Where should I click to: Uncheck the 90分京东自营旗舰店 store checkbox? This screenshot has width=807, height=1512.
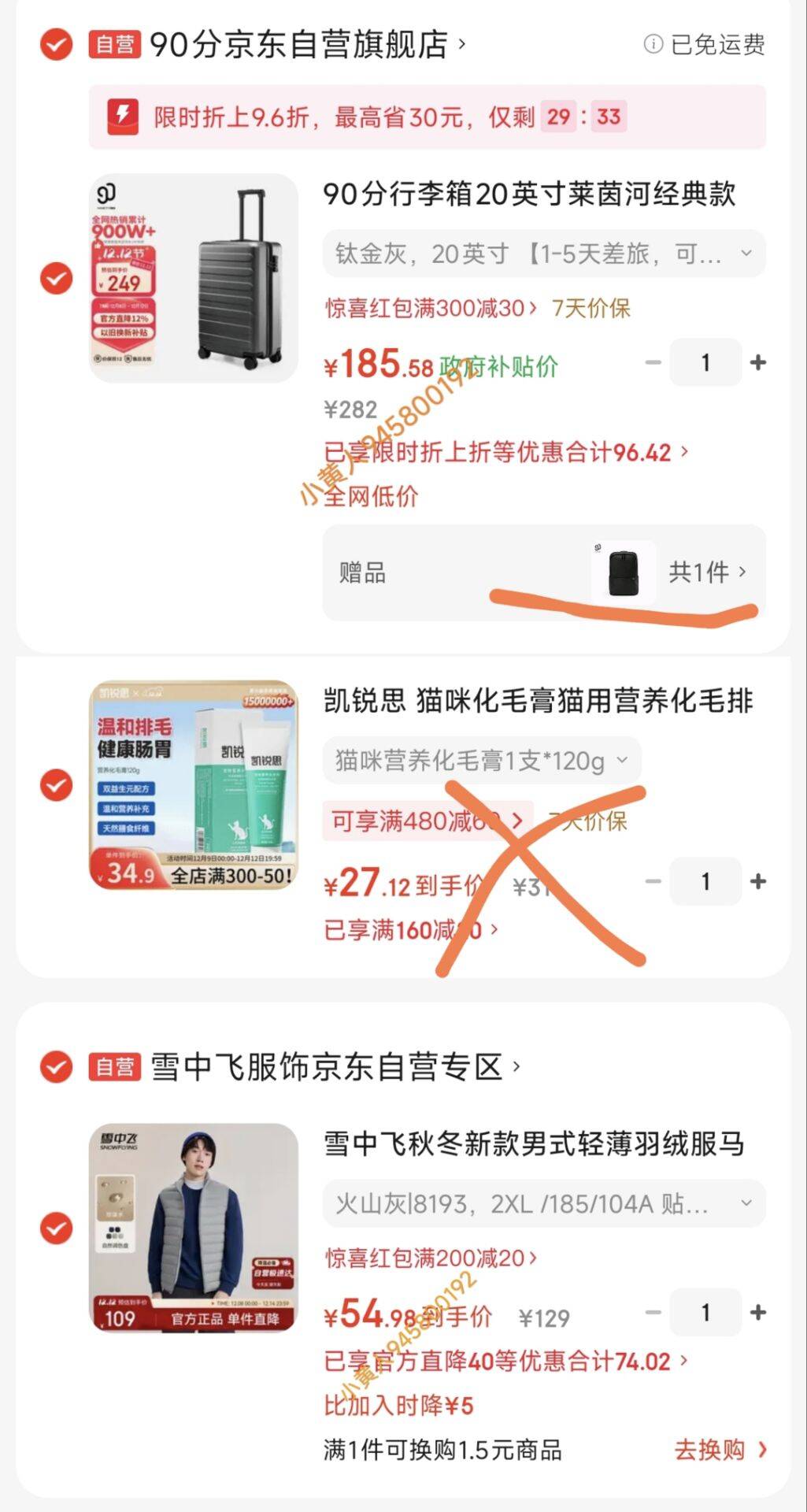pos(56,45)
